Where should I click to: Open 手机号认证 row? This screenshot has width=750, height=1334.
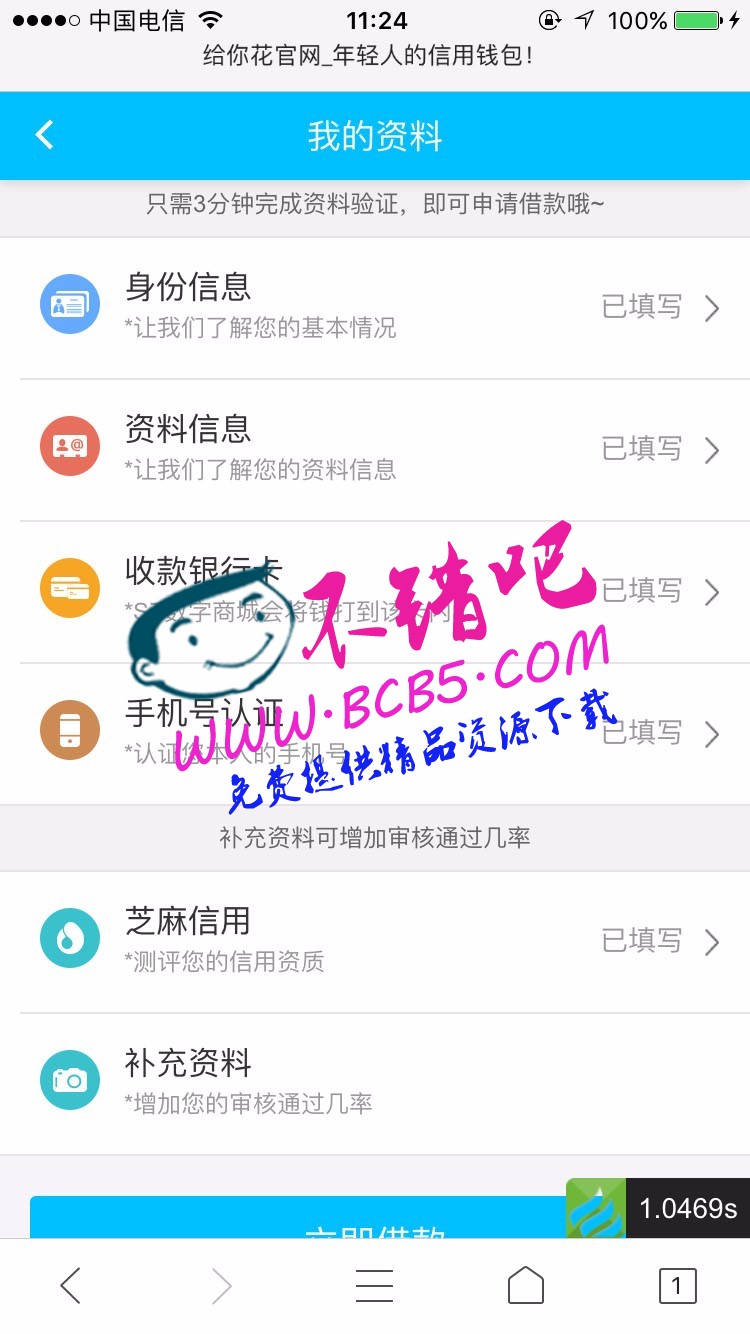[x=375, y=733]
